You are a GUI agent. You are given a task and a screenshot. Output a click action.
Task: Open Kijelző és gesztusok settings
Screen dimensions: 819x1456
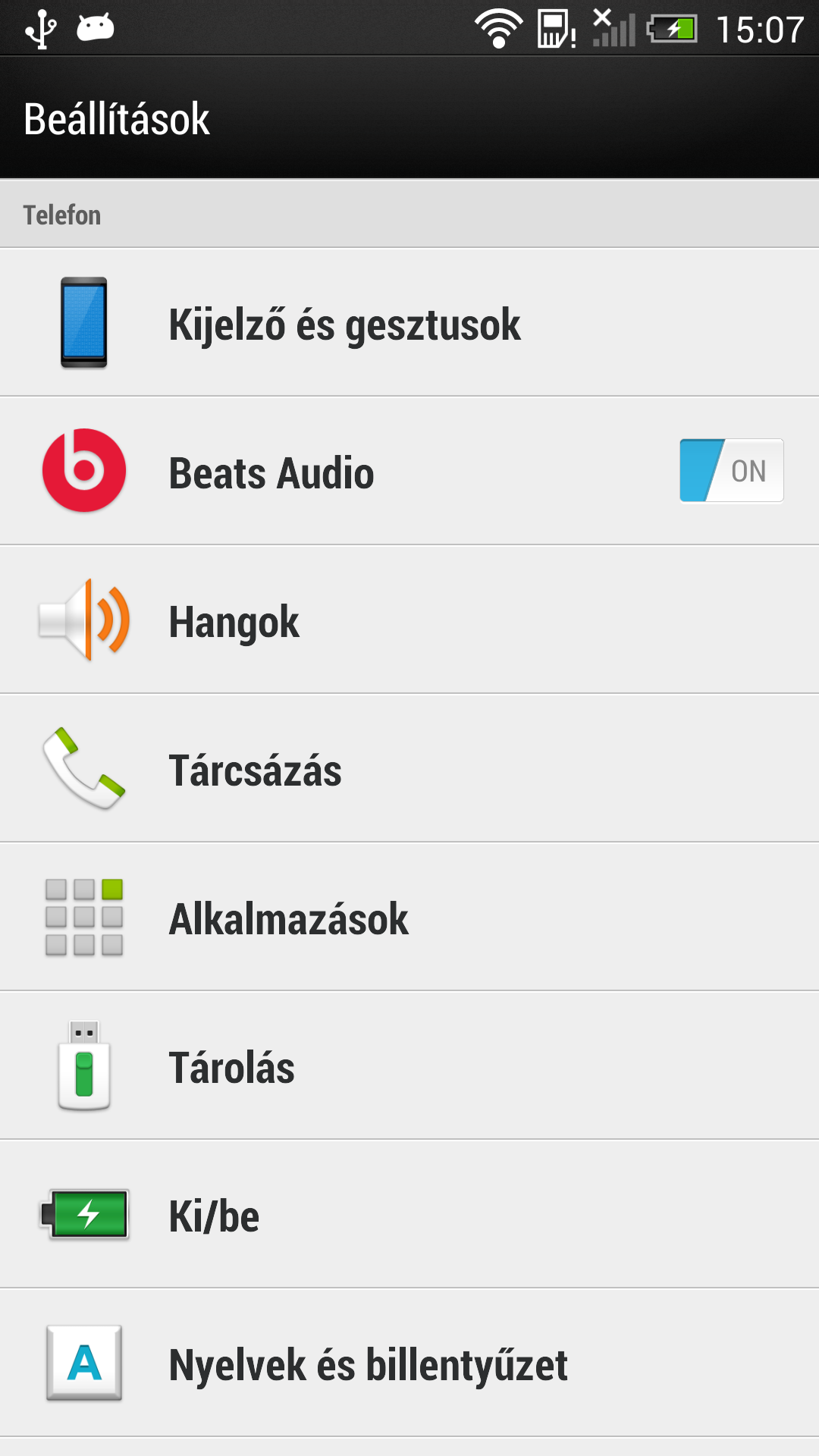point(344,324)
